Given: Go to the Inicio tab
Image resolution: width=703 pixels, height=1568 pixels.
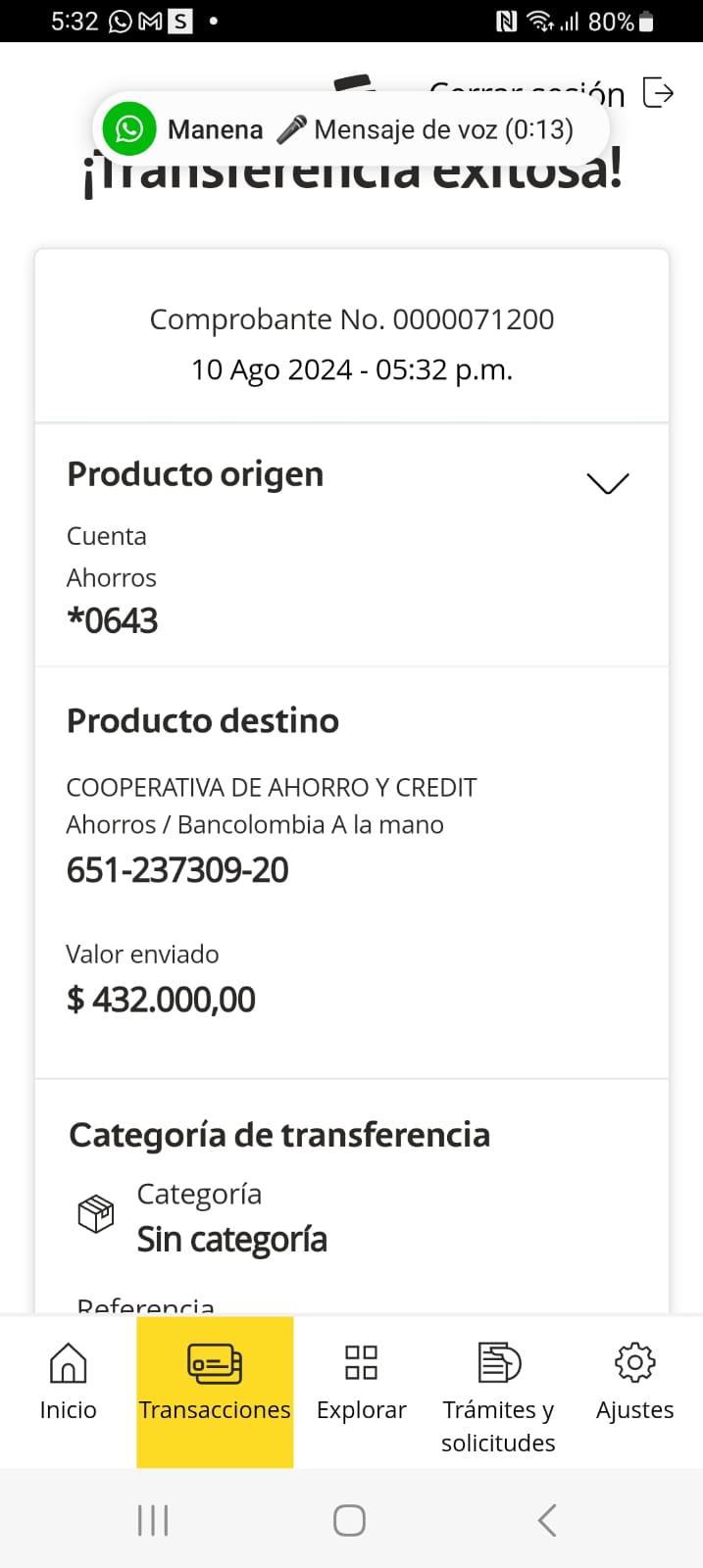Looking at the screenshot, I should click(x=68, y=1382).
